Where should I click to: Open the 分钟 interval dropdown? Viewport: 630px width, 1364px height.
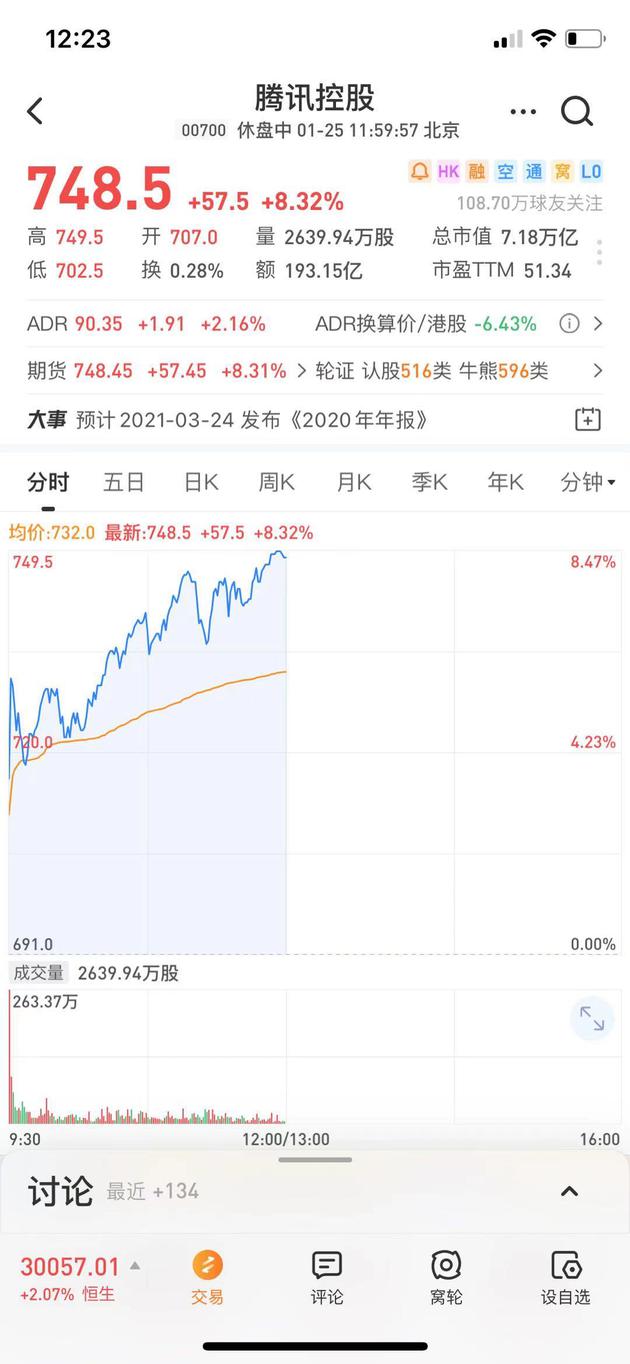pos(587,483)
